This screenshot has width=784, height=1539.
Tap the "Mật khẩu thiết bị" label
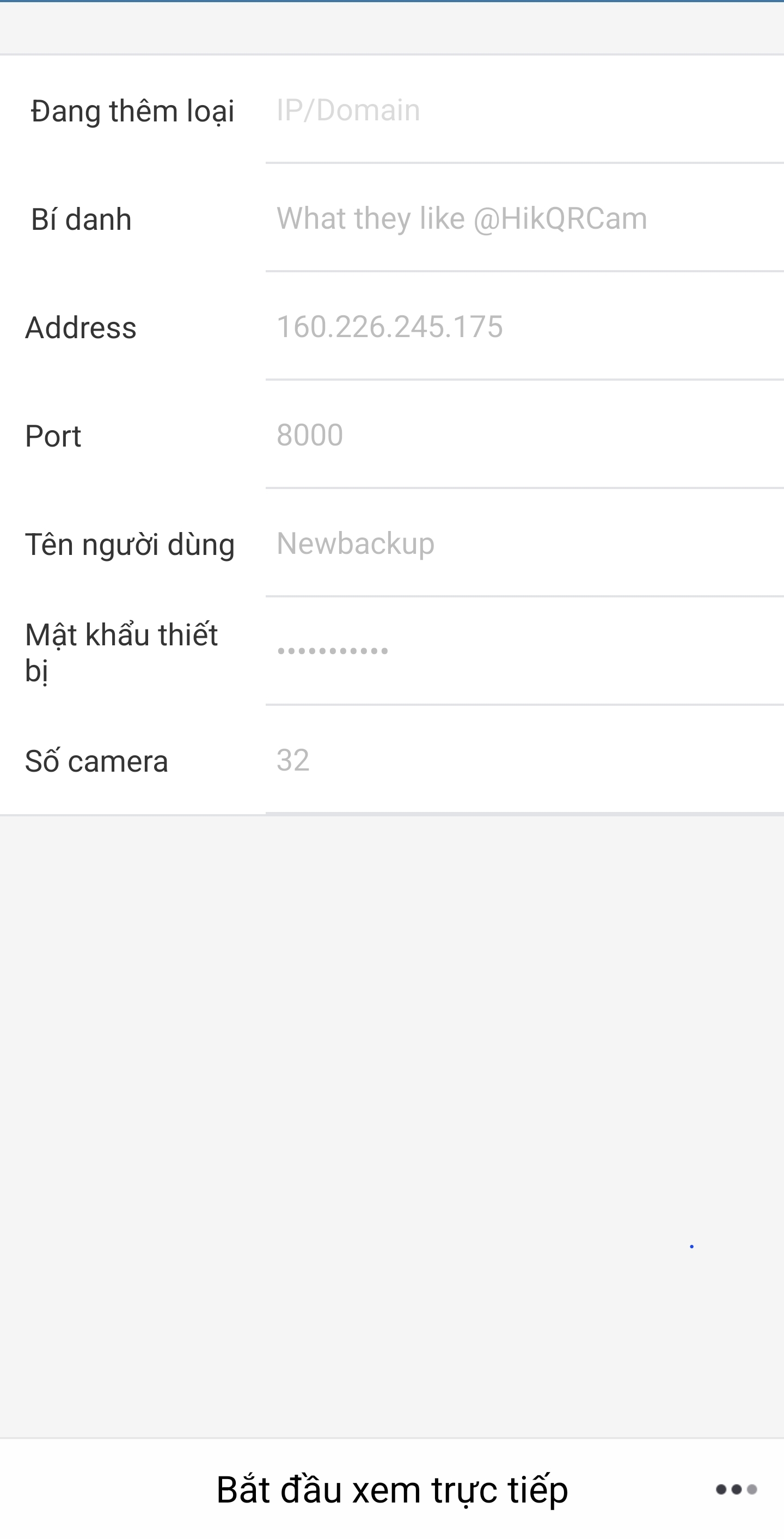pos(119,654)
